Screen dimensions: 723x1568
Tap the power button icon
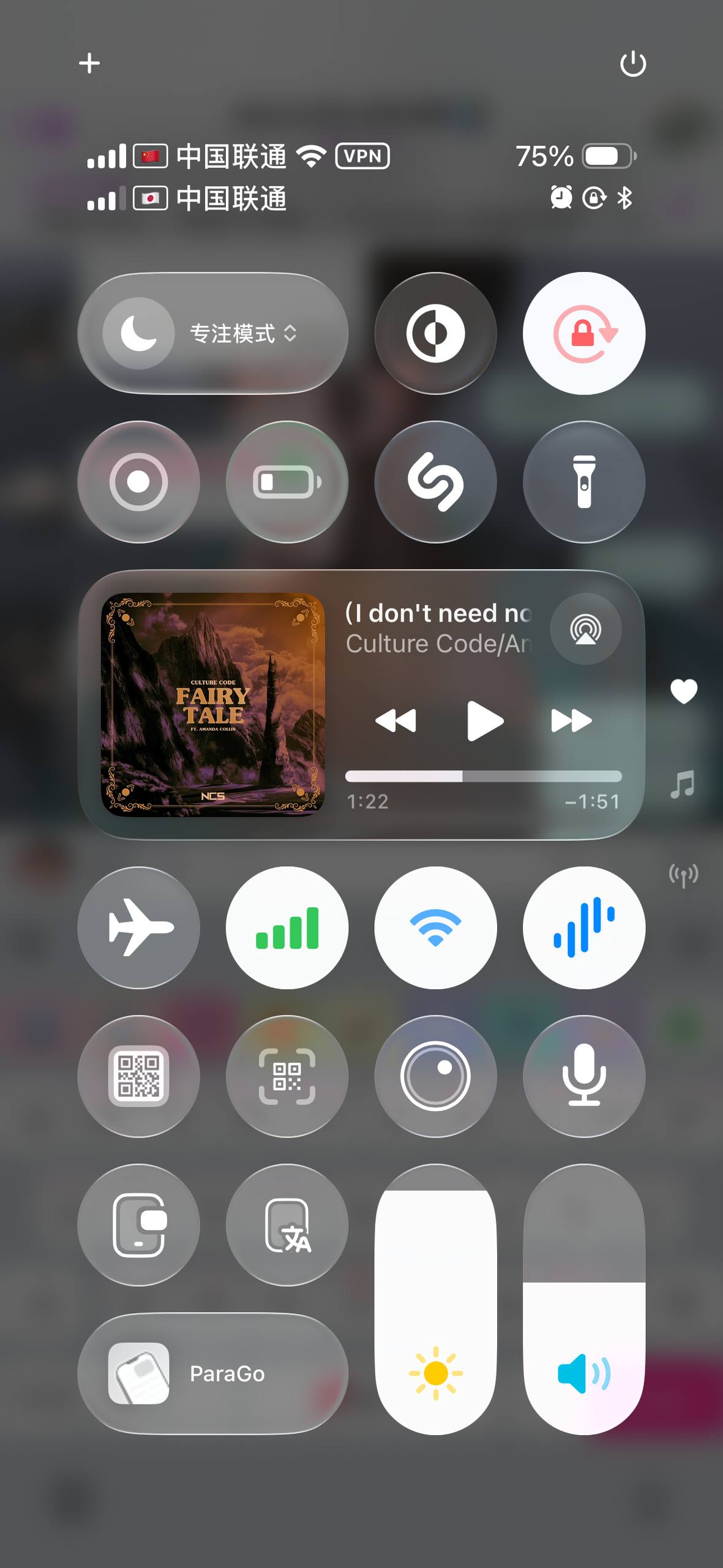coord(632,64)
